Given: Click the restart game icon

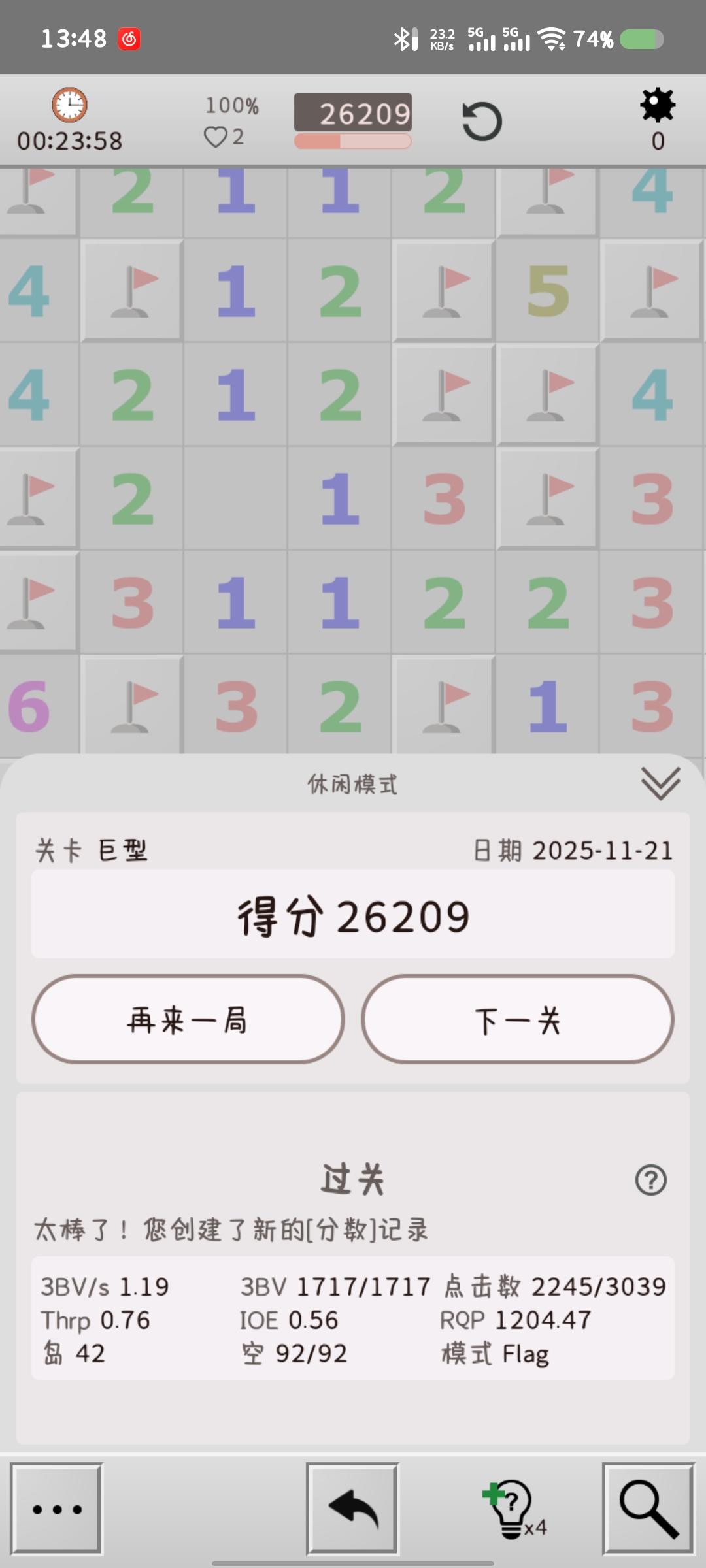Looking at the screenshot, I should point(482,122).
